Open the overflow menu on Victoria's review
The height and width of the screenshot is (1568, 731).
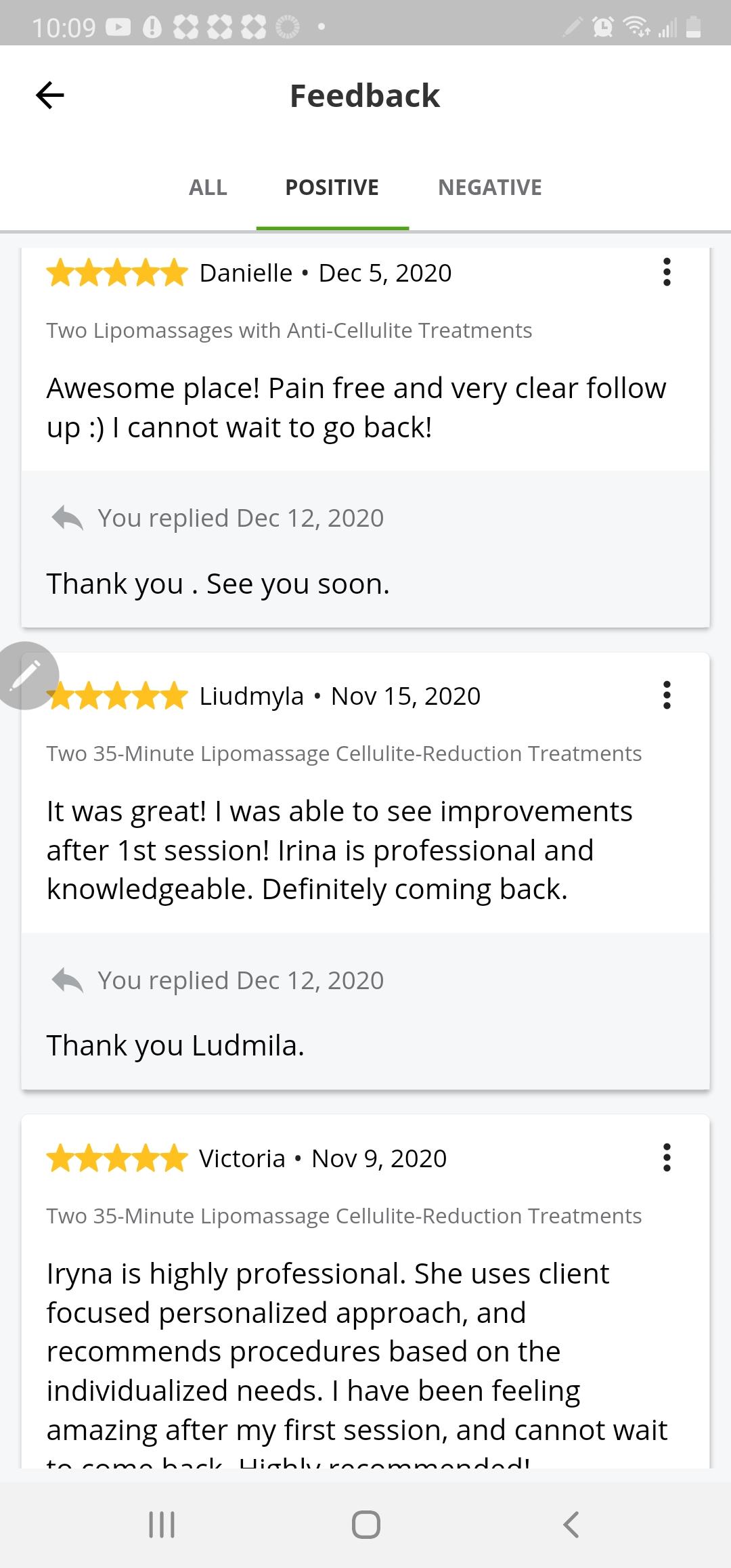click(x=667, y=1158)
